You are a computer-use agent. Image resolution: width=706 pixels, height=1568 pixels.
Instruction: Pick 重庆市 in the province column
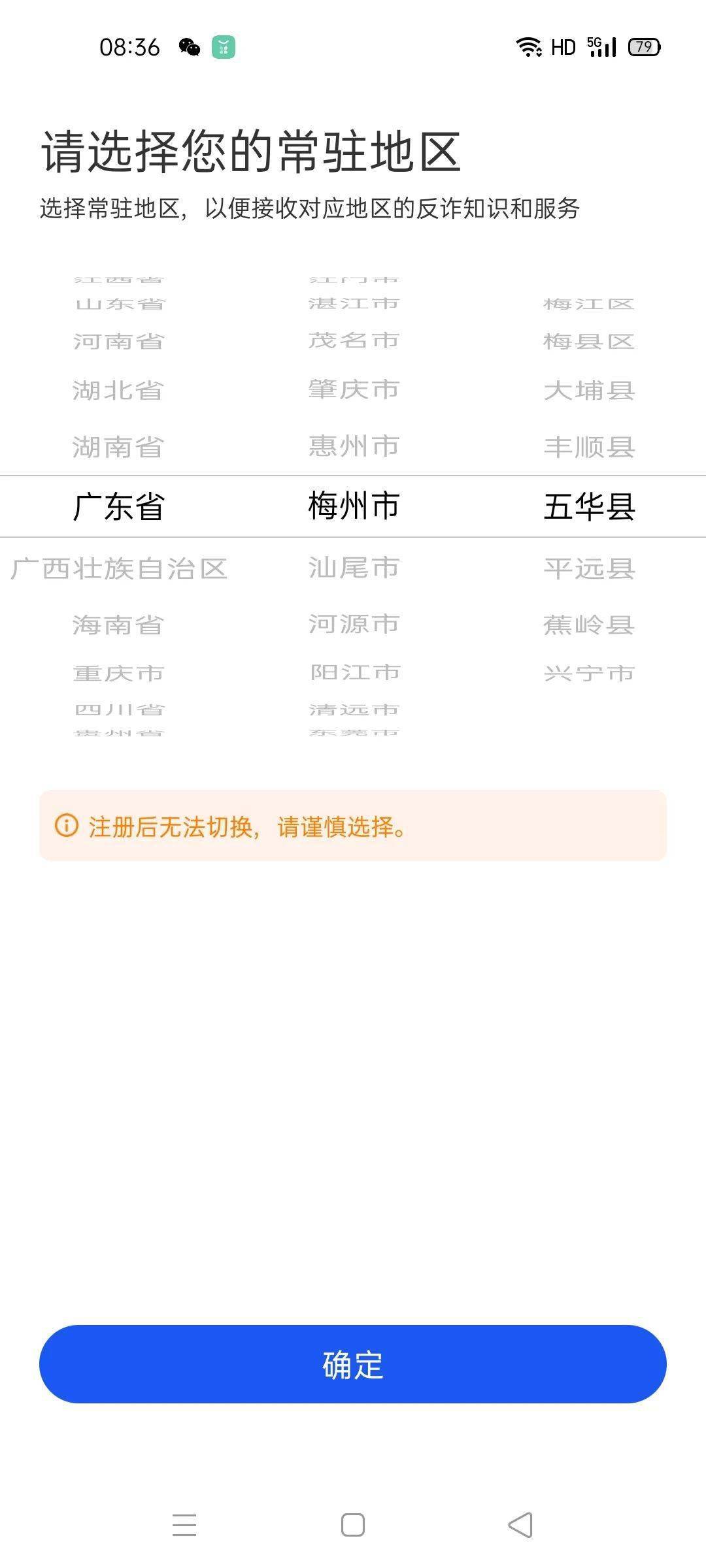click(x=118, y=673)
